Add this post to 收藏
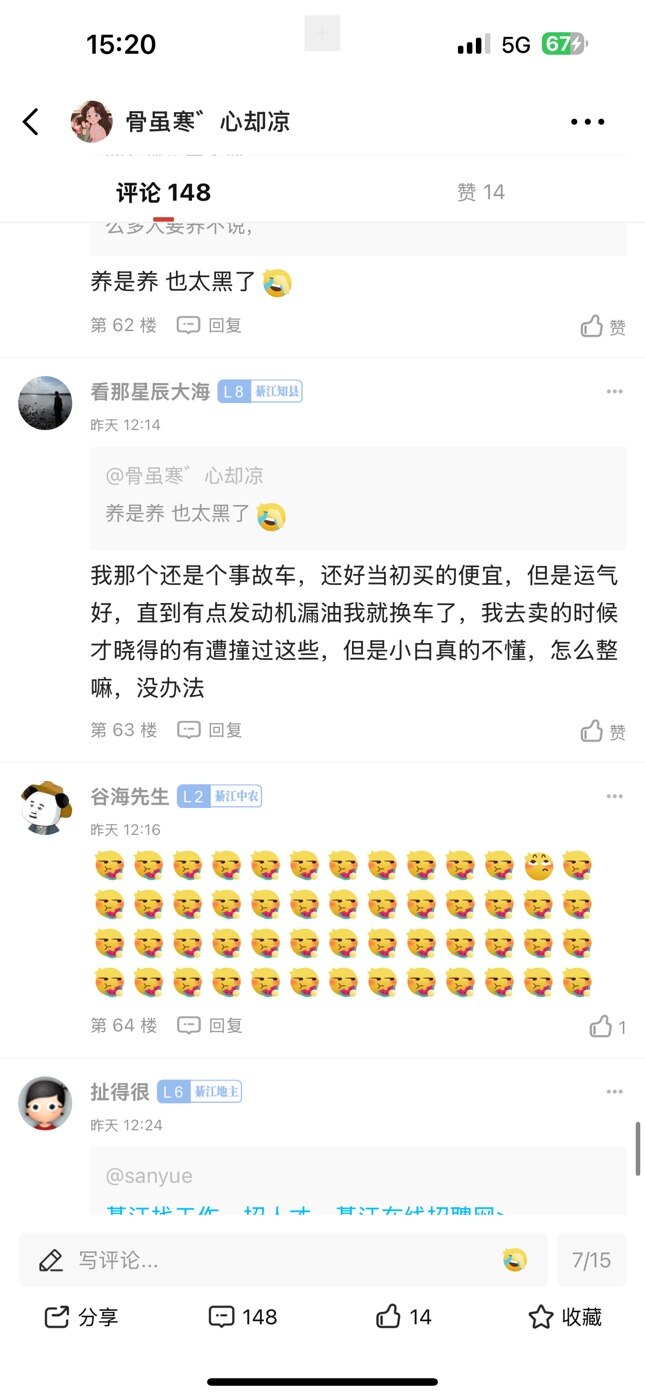 (565, 1317)
